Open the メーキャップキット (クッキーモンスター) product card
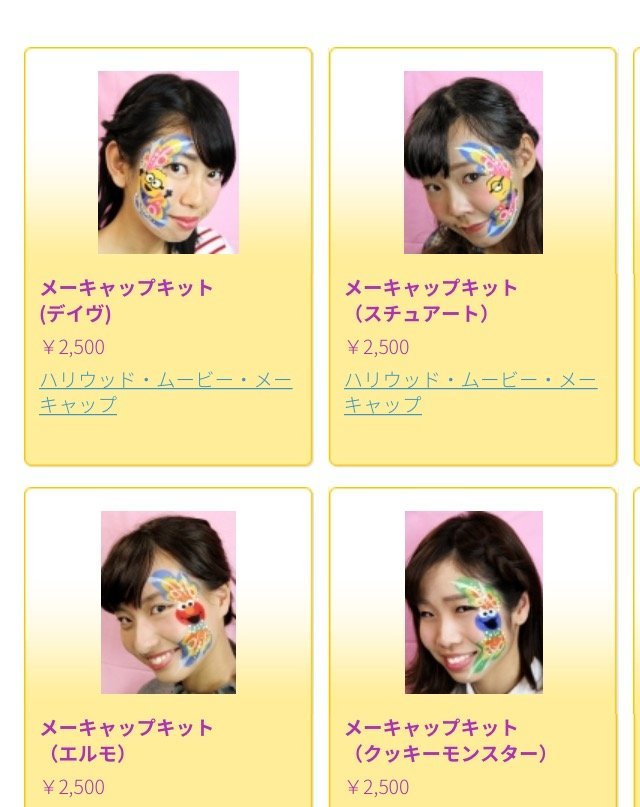 click(x=473, y=602)
